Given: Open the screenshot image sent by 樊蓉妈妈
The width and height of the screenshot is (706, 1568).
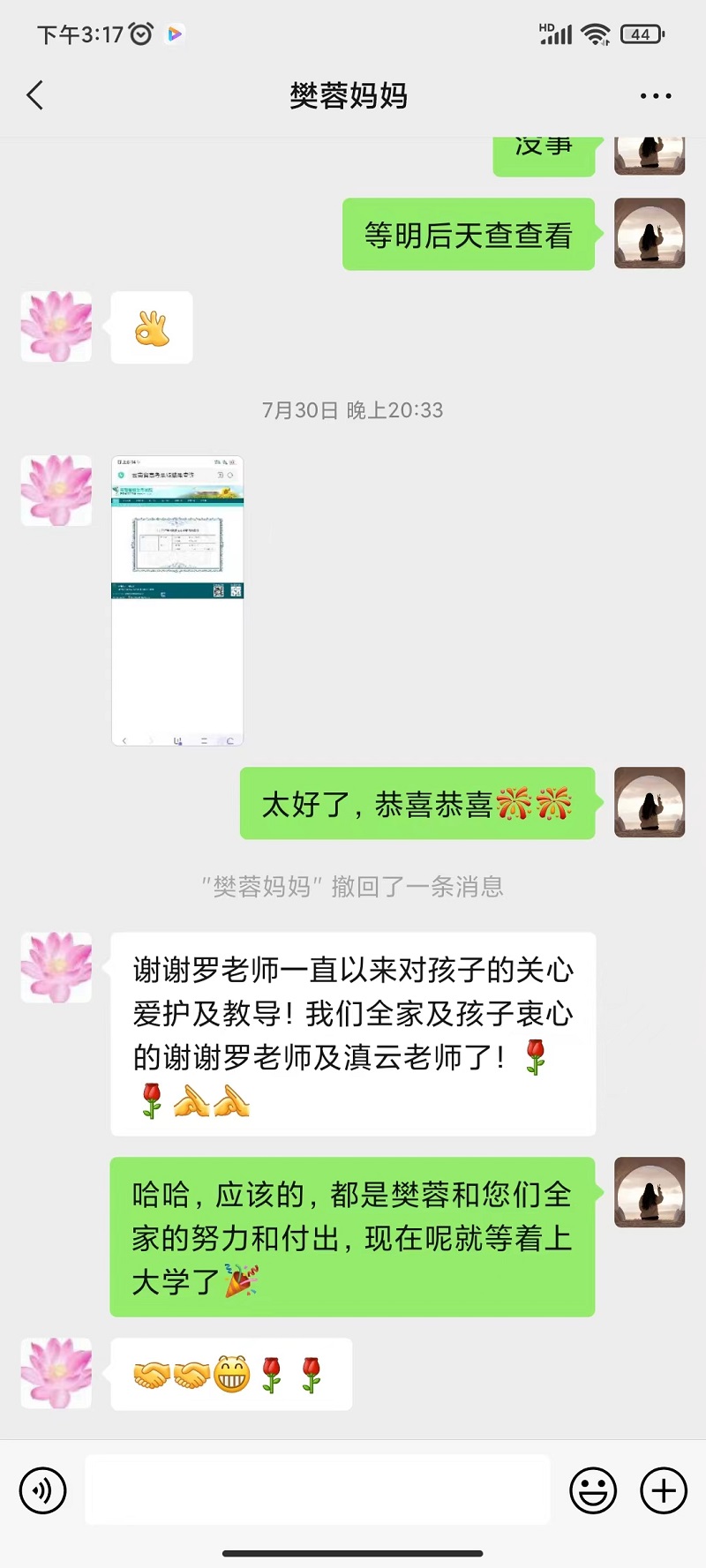Looking at the screenshot, I should click(x=177, y=600).
